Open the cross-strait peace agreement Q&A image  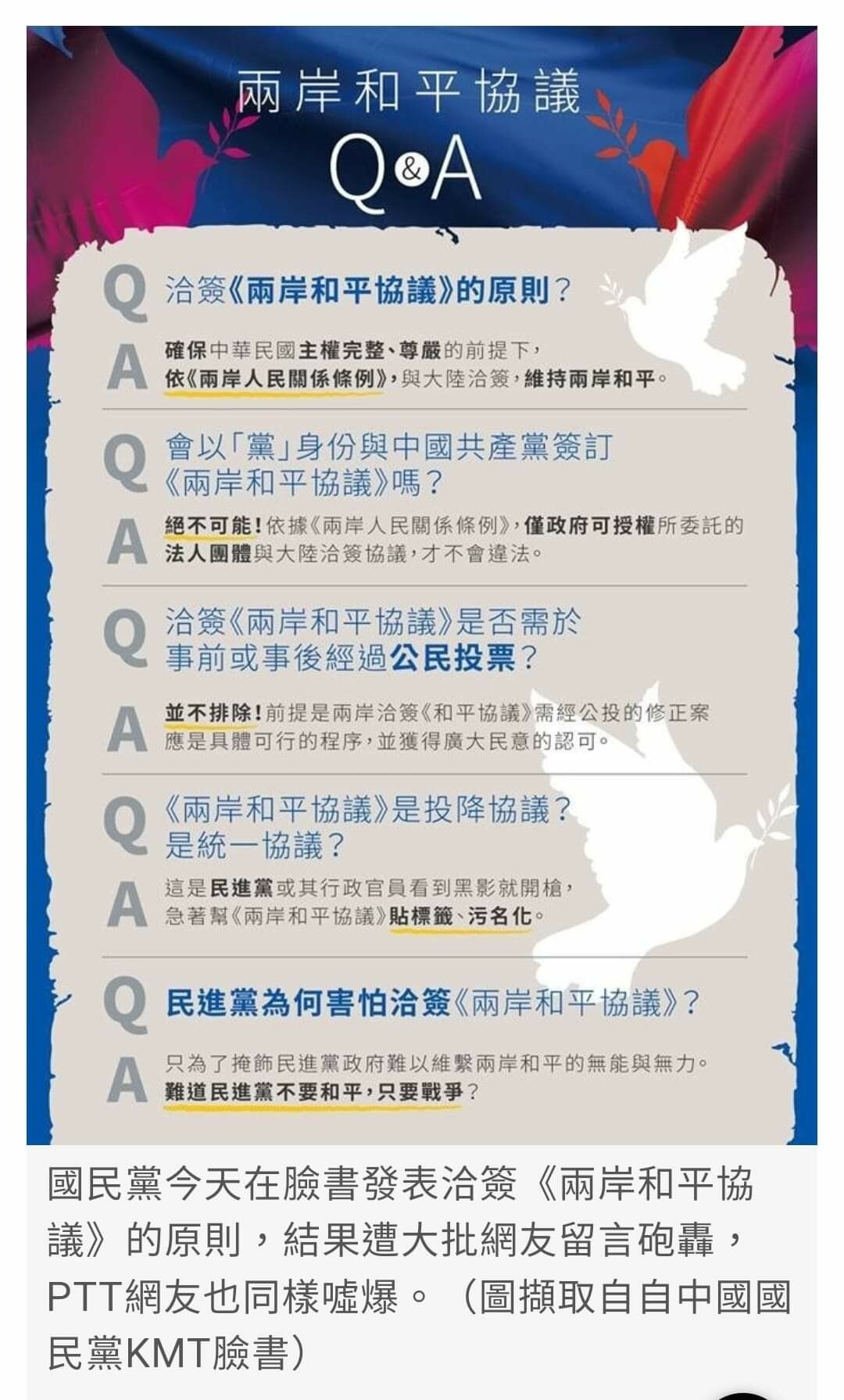point(422,585)
